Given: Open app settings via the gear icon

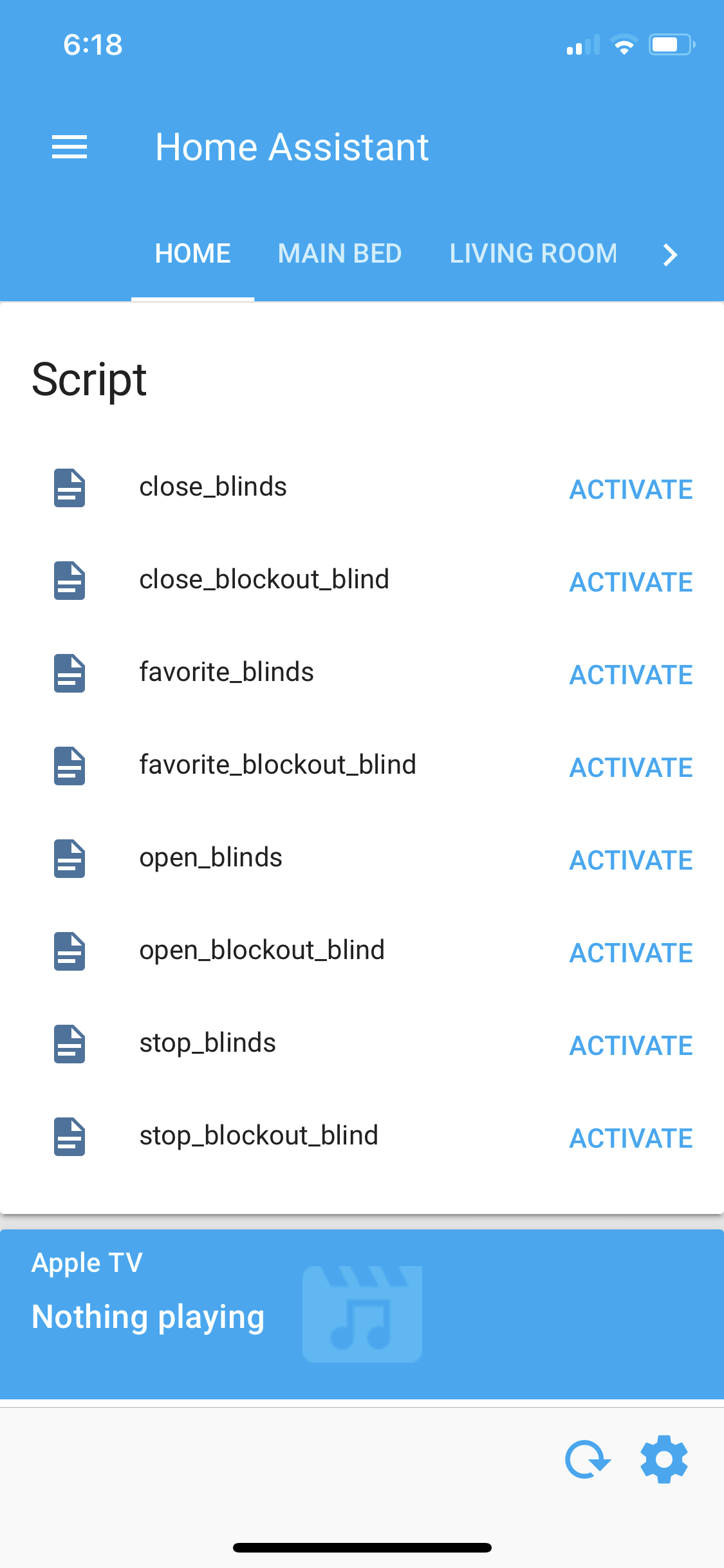Looking at the screenshot, I should (664, 1459).
